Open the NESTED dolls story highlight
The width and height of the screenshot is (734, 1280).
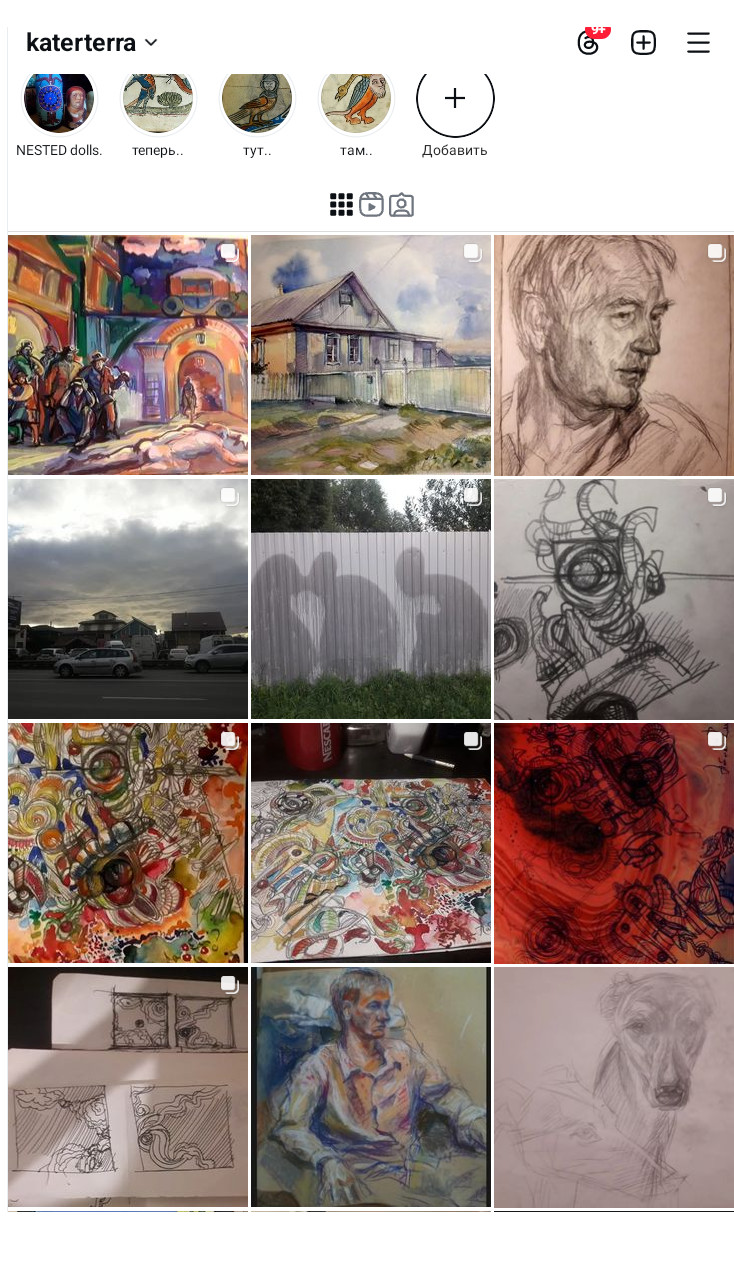(59, 100)
